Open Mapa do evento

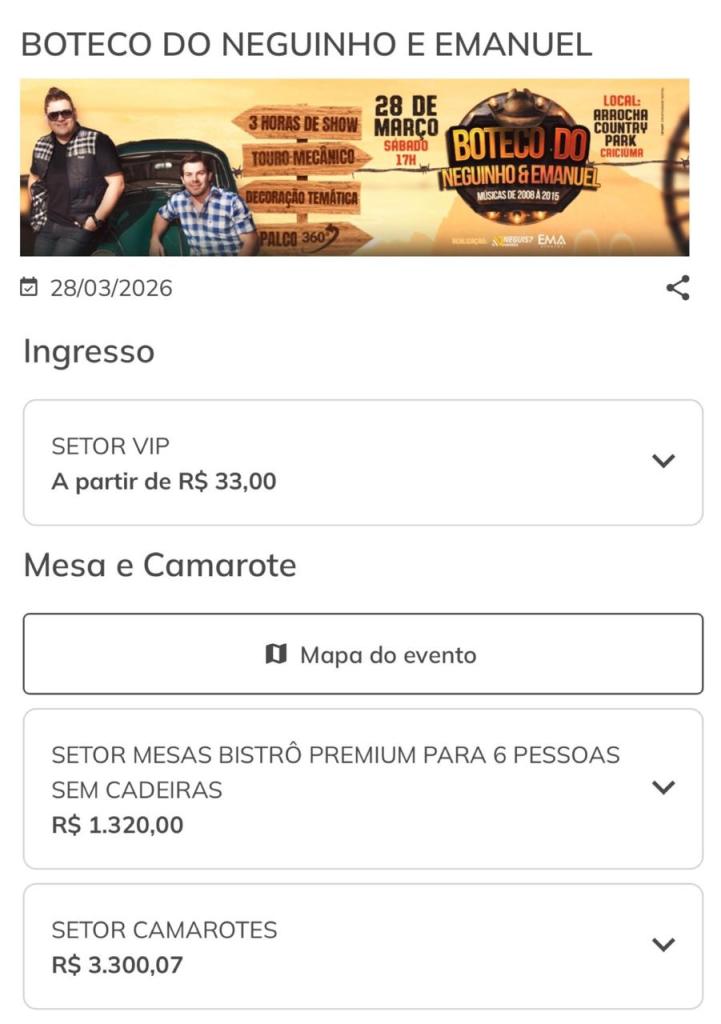(362, 655)
